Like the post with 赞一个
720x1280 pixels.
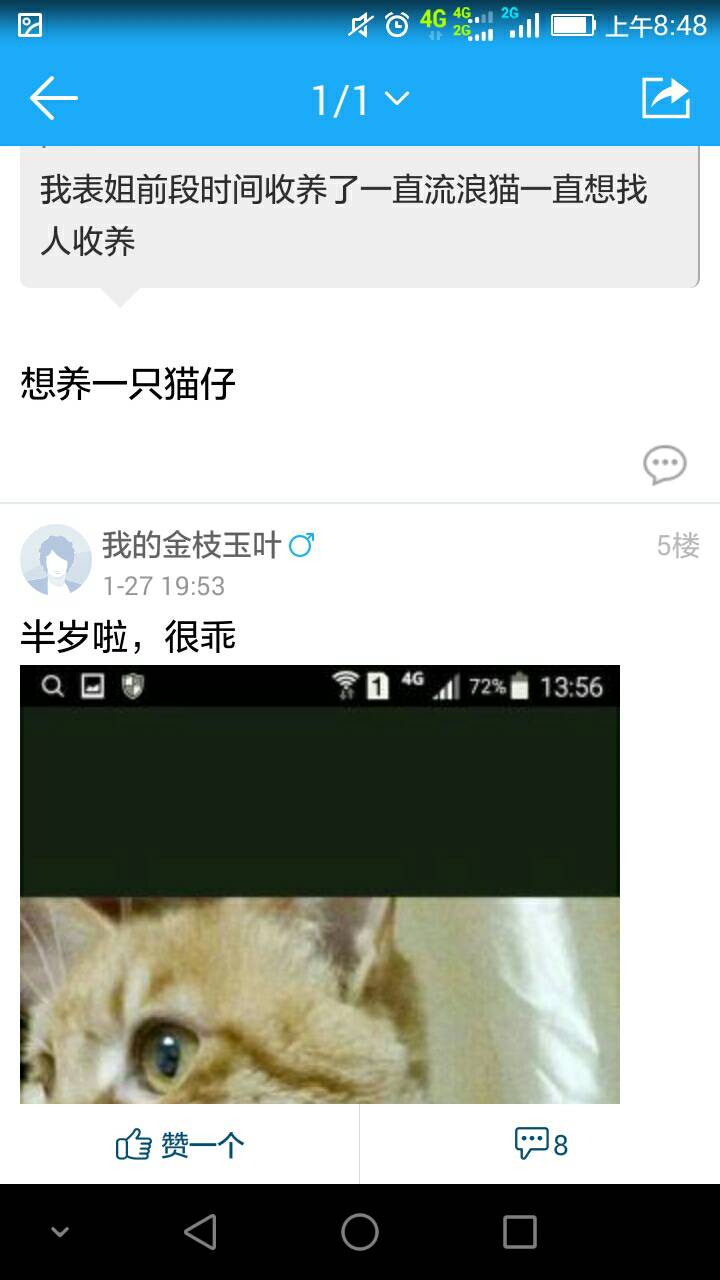pos(180,1144)
